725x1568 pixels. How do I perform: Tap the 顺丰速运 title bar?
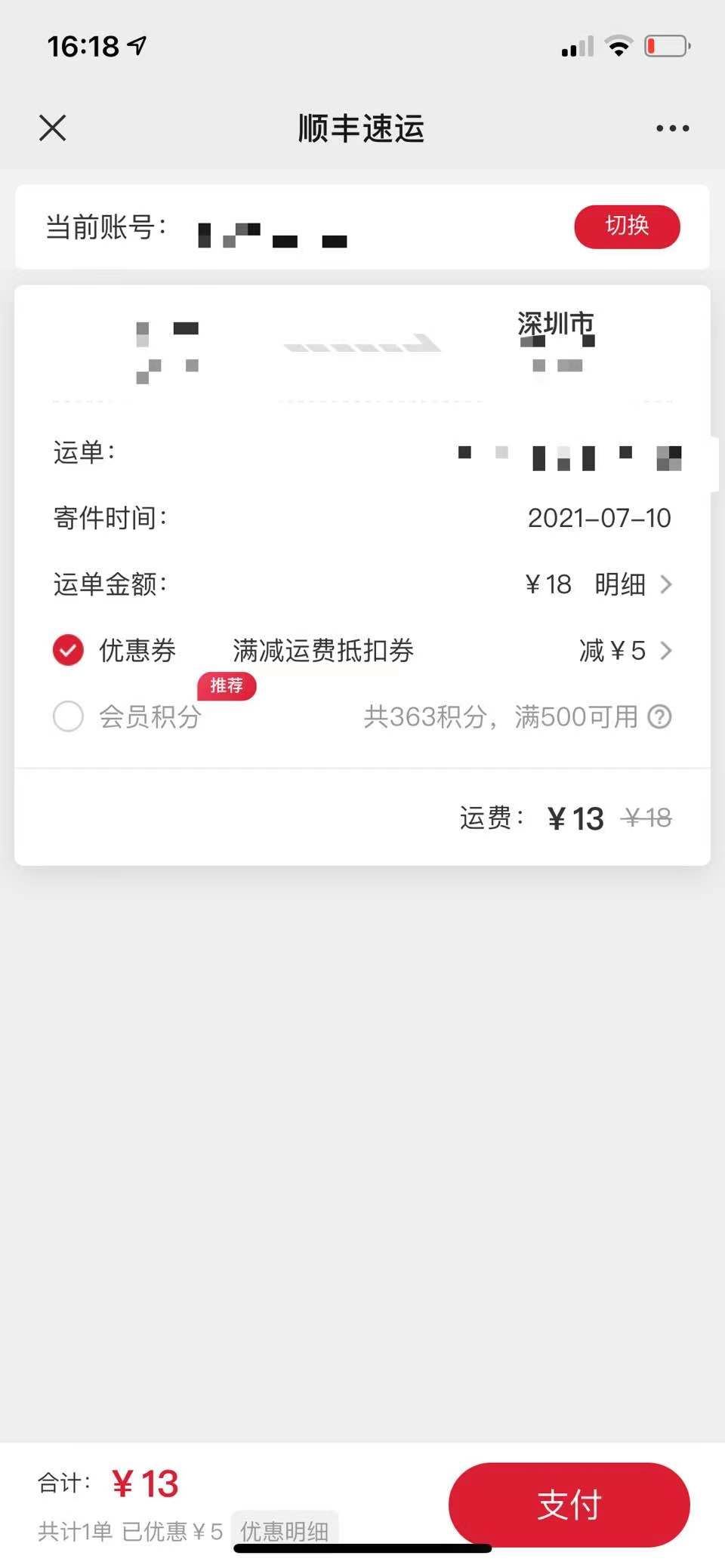click(362, 128)
